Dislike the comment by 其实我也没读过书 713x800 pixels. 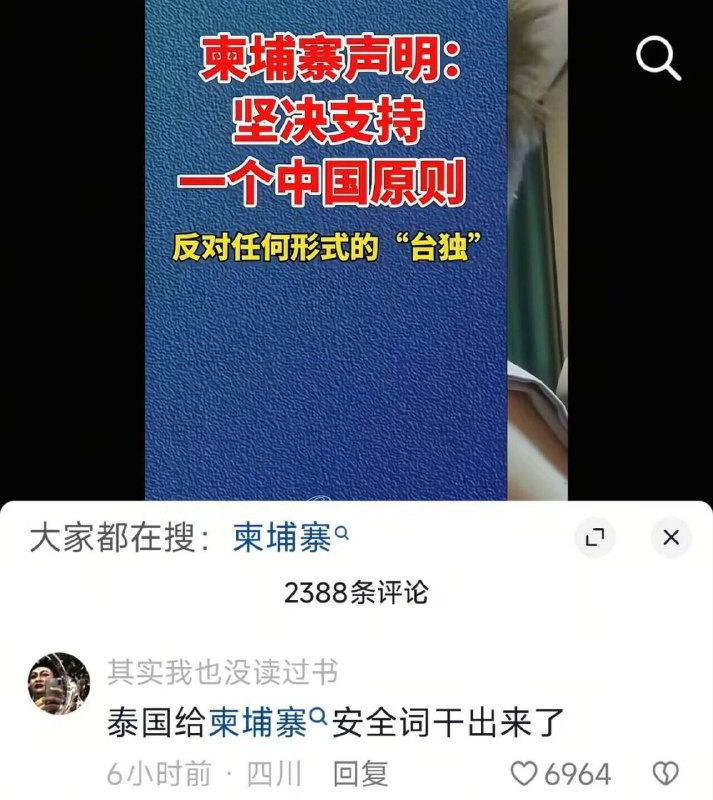coord(665,773)
